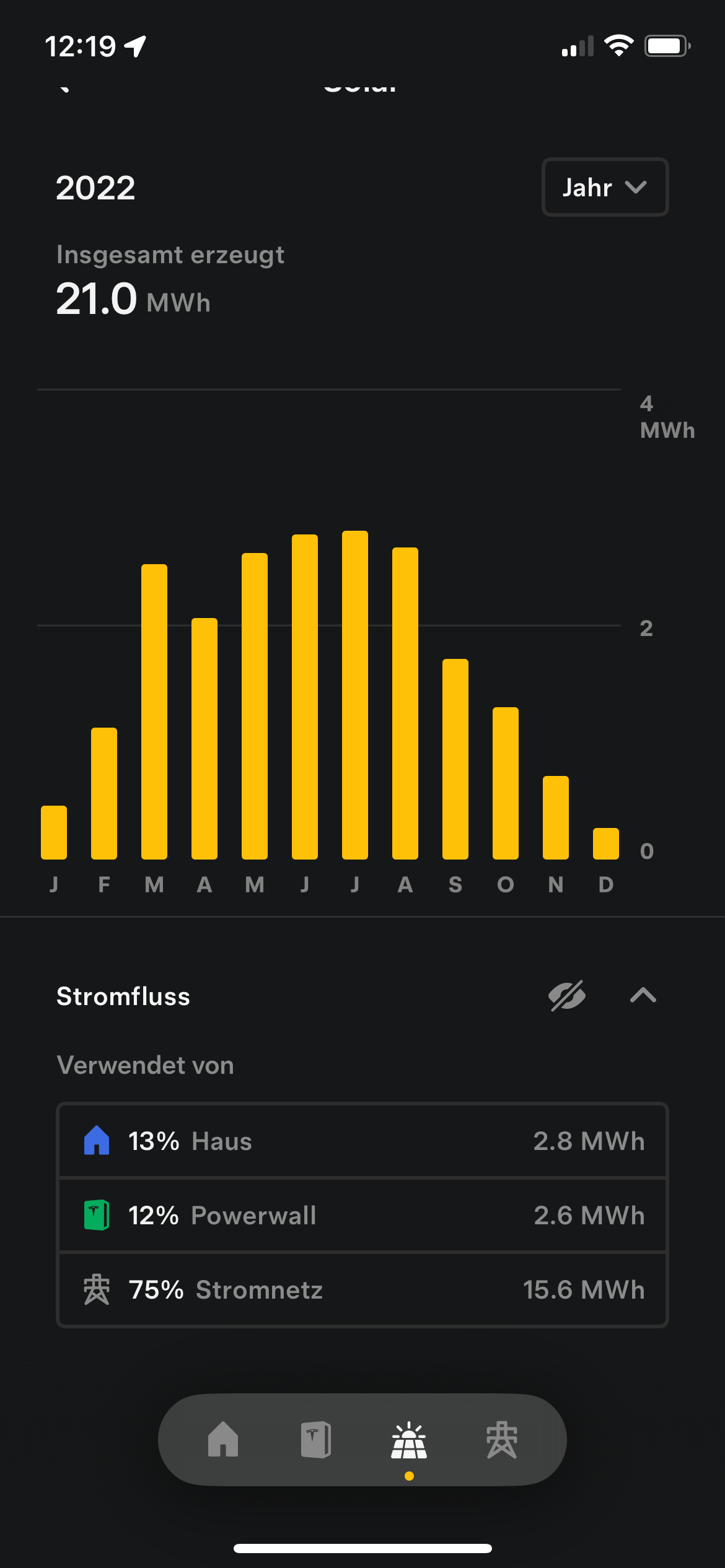Select the Solar tab
The image size is (725, 1568).
409,1440
